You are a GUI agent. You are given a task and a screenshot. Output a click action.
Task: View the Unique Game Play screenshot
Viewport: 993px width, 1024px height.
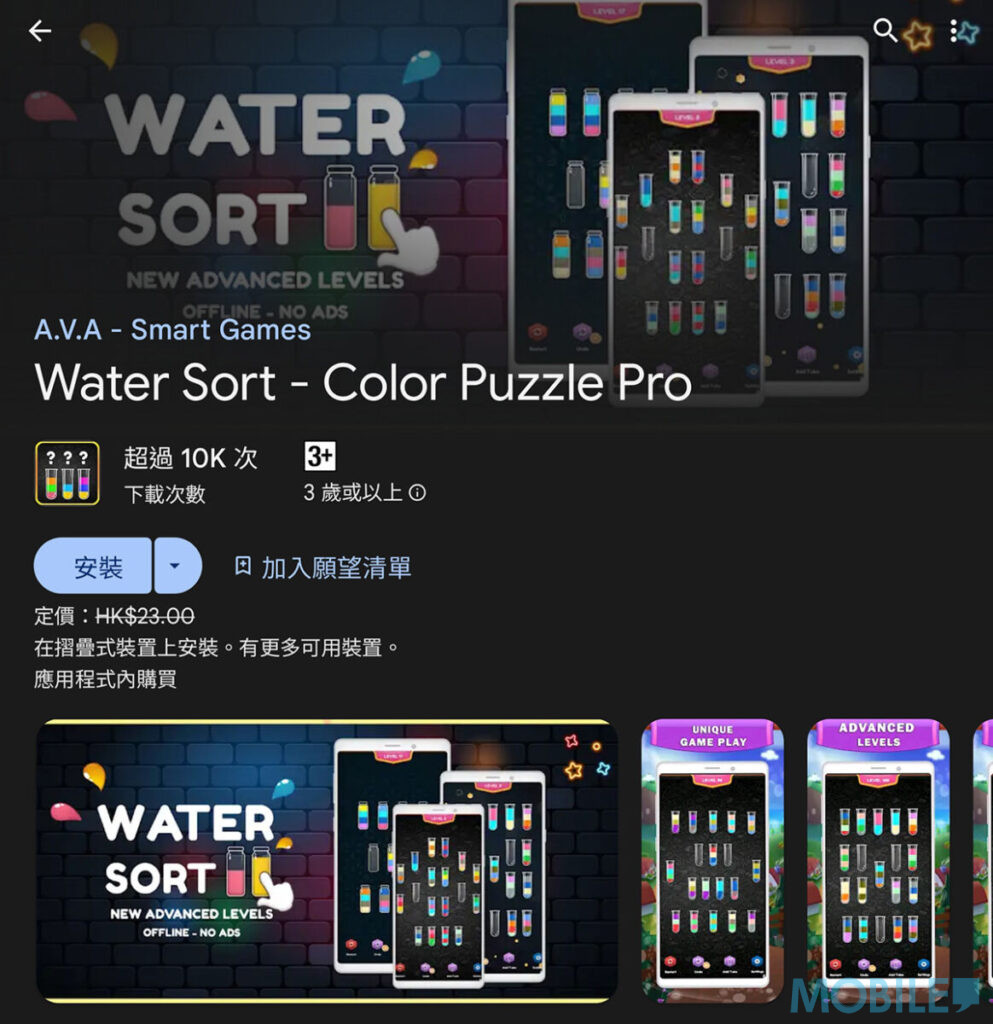(x=712, y=860)
